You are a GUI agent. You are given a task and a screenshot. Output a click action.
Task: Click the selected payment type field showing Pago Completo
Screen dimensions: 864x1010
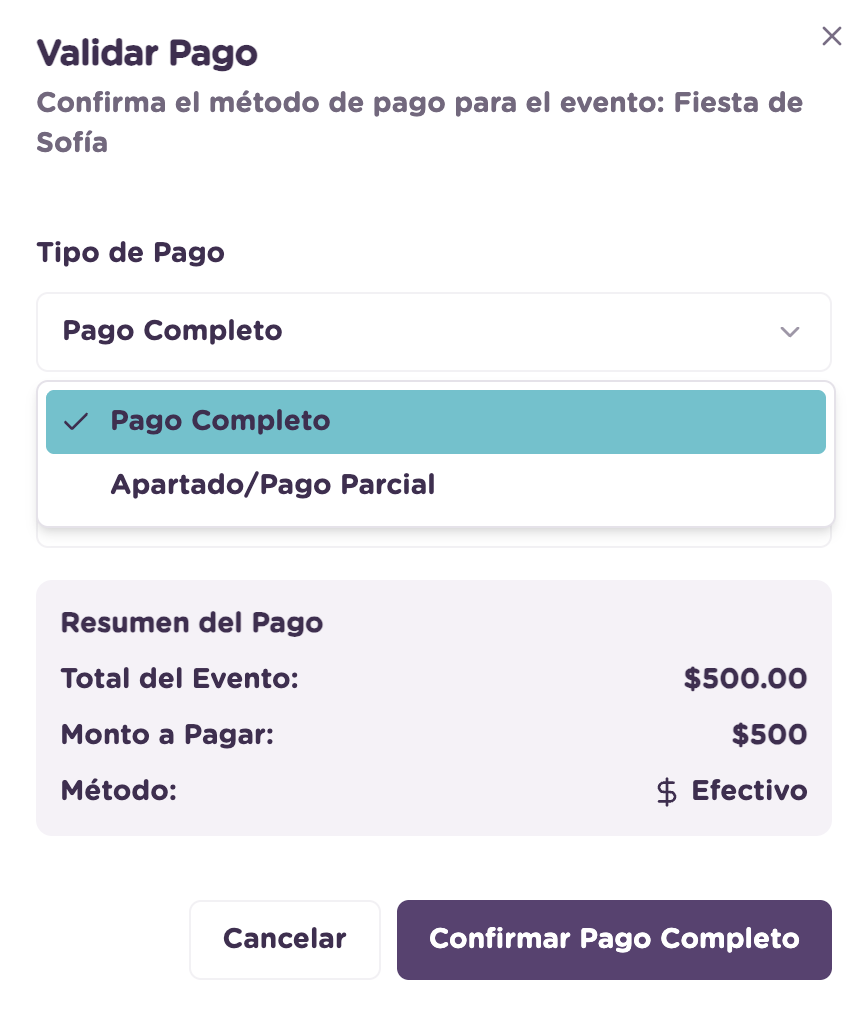click(x=433, y=331)
